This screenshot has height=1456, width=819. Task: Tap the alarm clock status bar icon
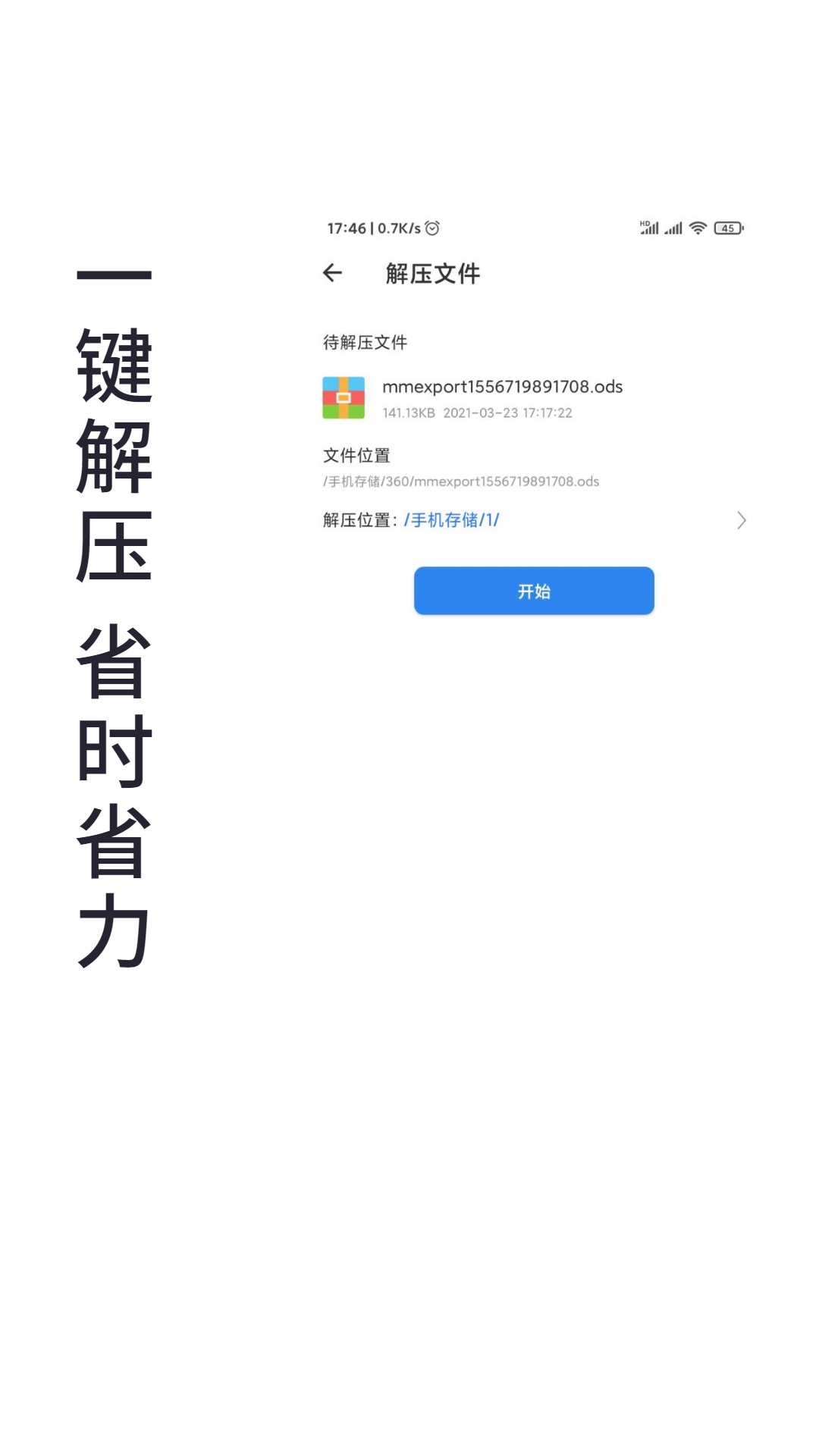pyautogui.click(x=431, y=227)
